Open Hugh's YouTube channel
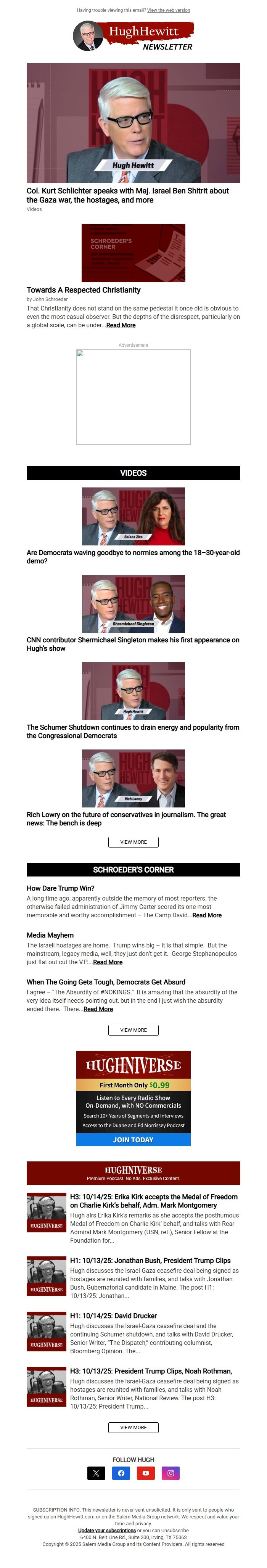This screenshot has height=1568, width=267. click(146, 1473)
